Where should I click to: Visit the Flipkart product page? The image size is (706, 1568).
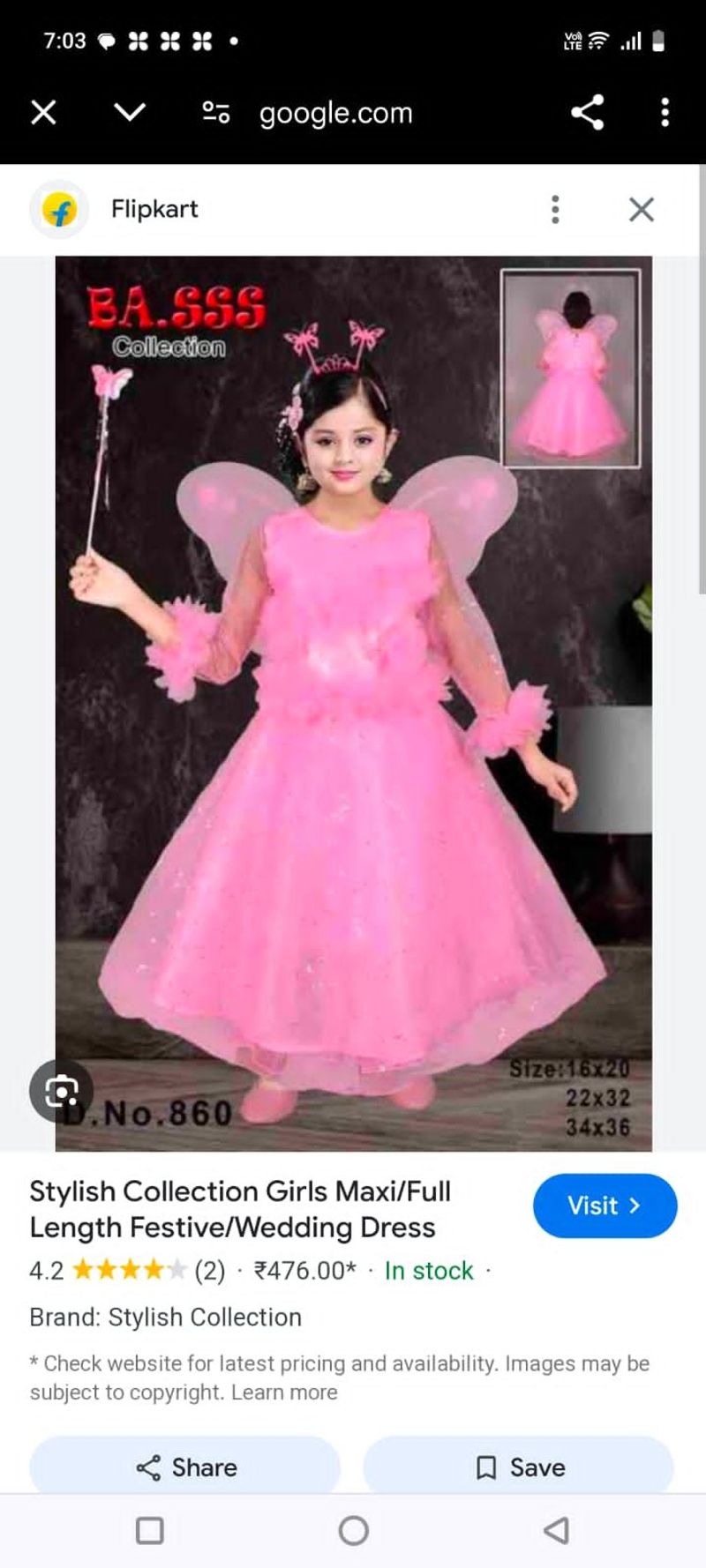point(605,1206)
